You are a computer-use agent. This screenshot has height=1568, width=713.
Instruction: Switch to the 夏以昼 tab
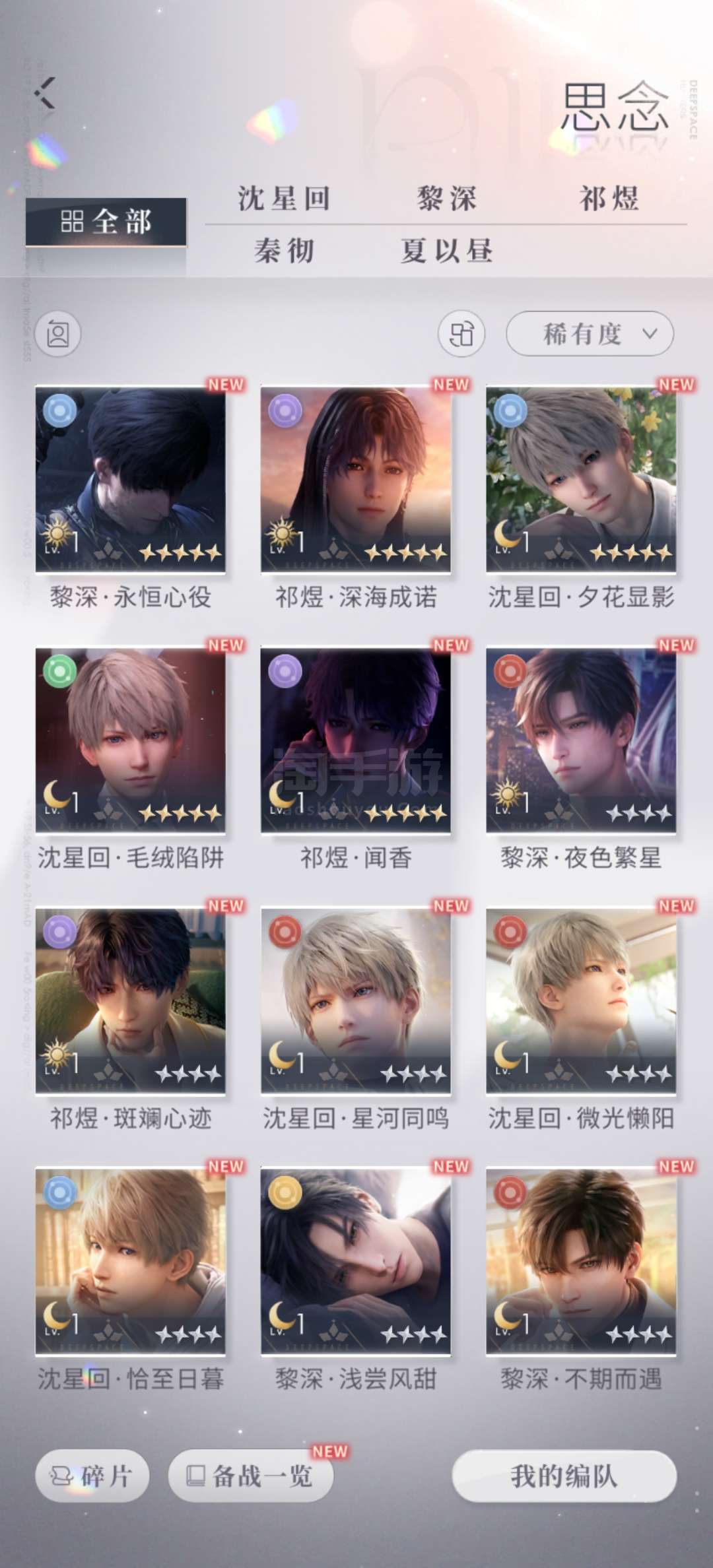click(446, 251)
